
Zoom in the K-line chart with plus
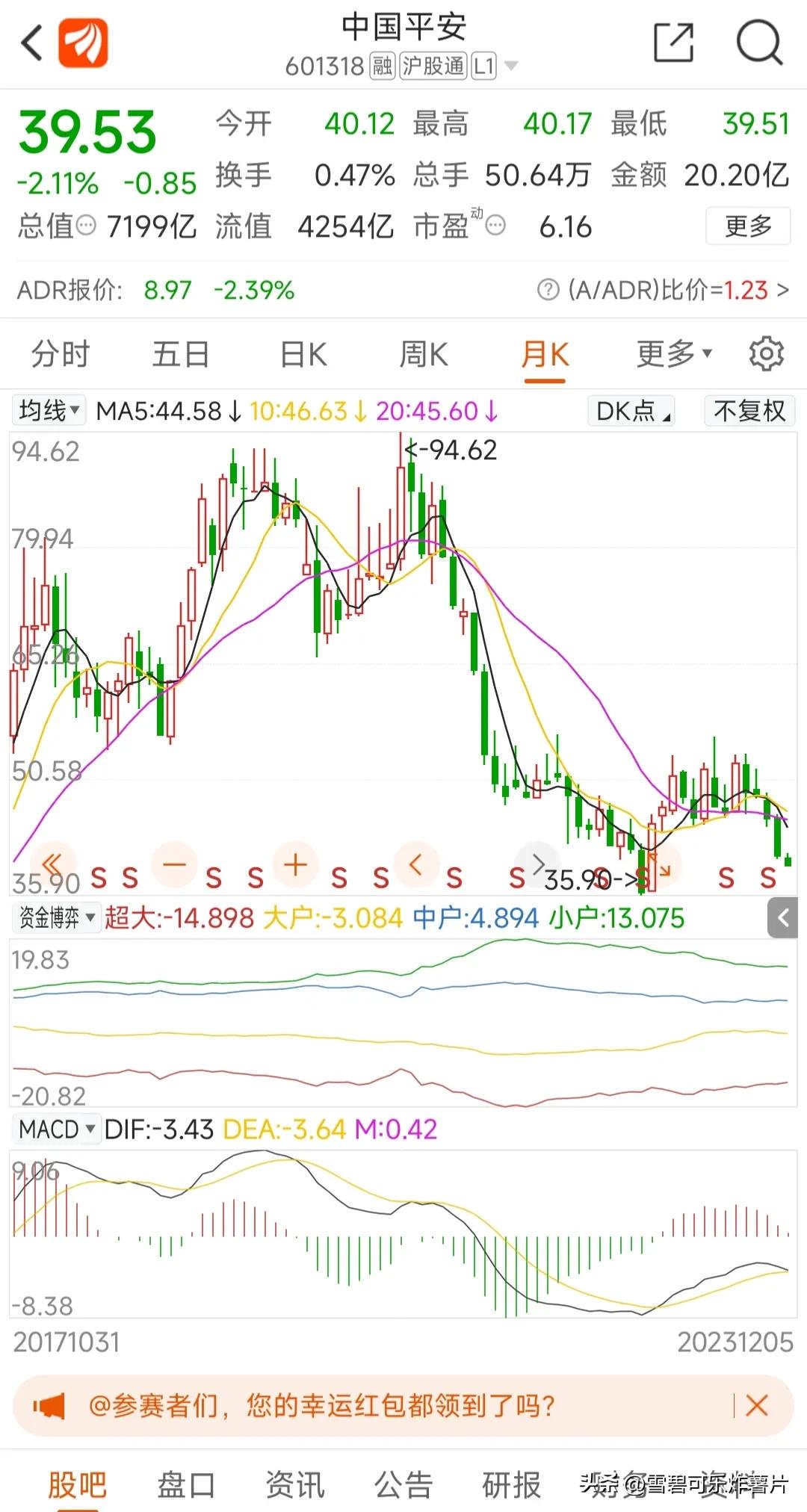pos(296,865)
